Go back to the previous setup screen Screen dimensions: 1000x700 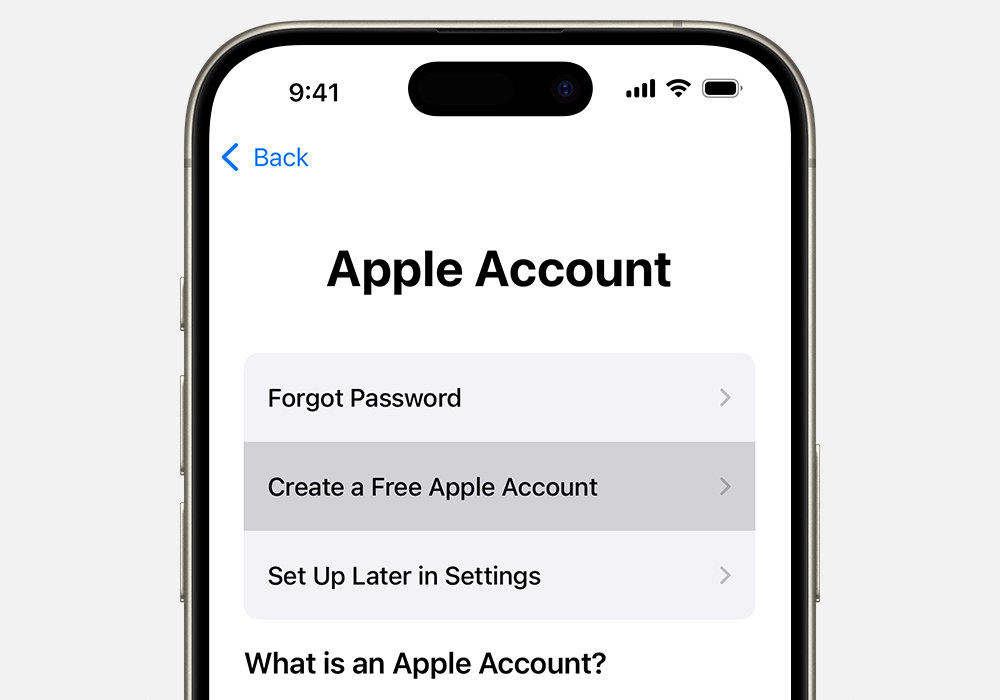tap(266, 157)
